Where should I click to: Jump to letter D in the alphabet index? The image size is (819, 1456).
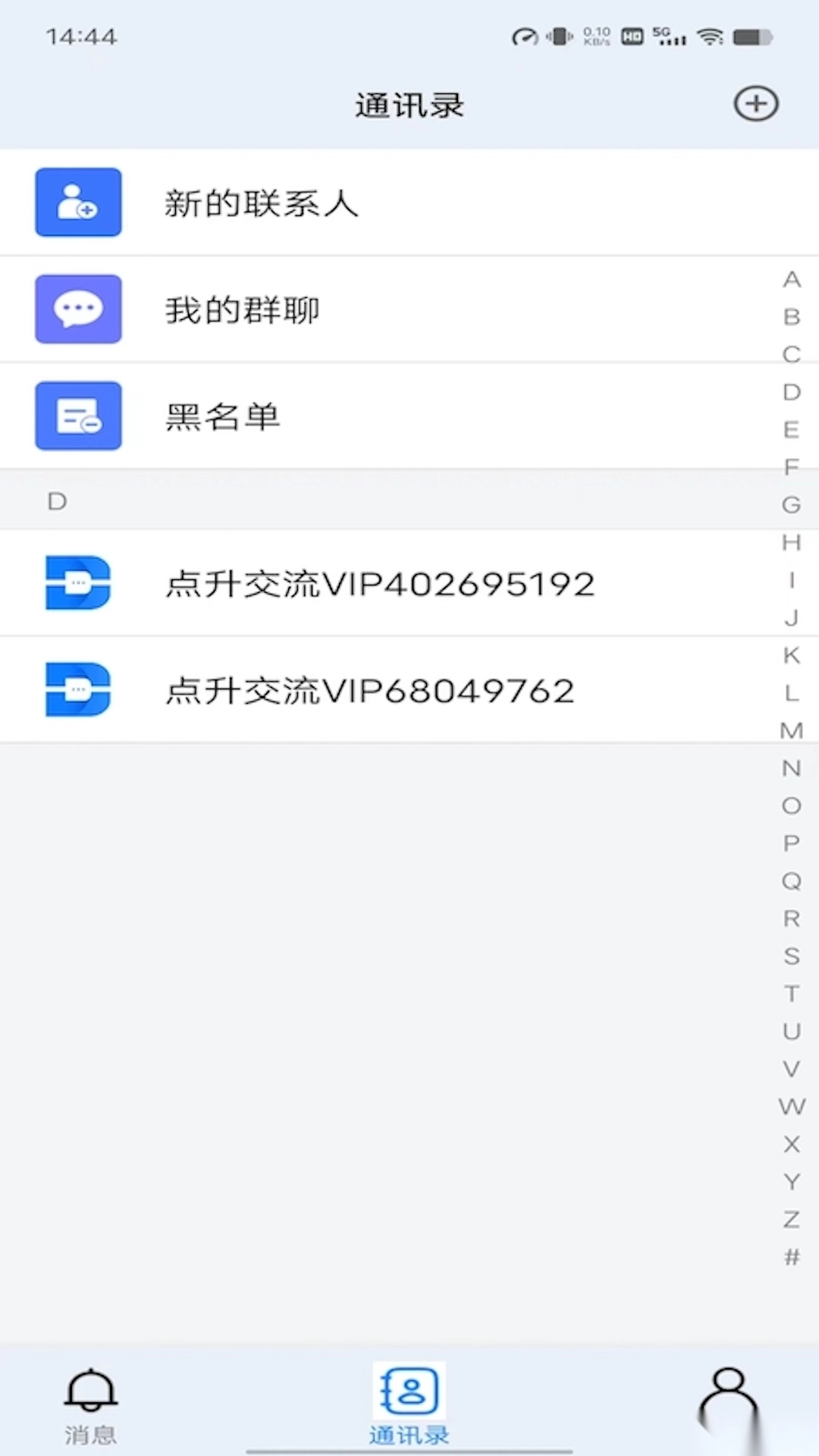point(791,392)
